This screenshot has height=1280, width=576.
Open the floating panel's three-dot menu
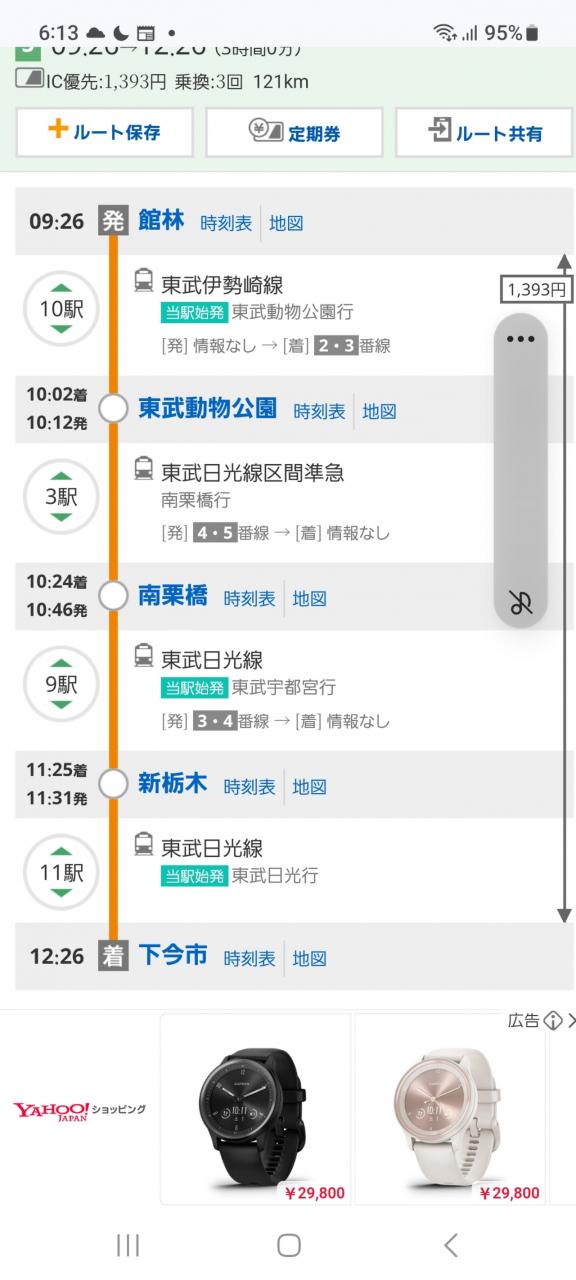(x=521, y=339)
